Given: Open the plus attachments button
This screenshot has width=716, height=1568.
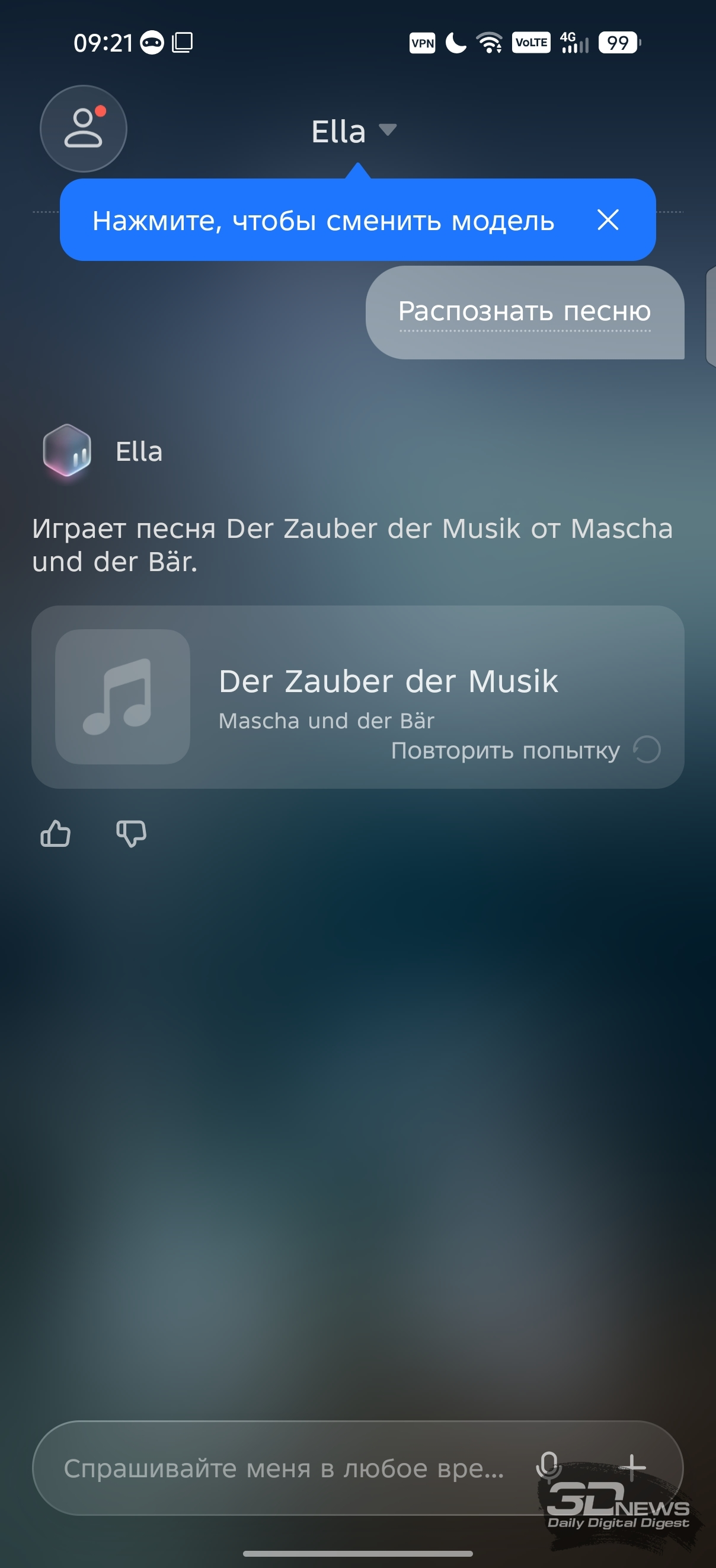Looking at the screenshot, I should [x=632, y=1467].
